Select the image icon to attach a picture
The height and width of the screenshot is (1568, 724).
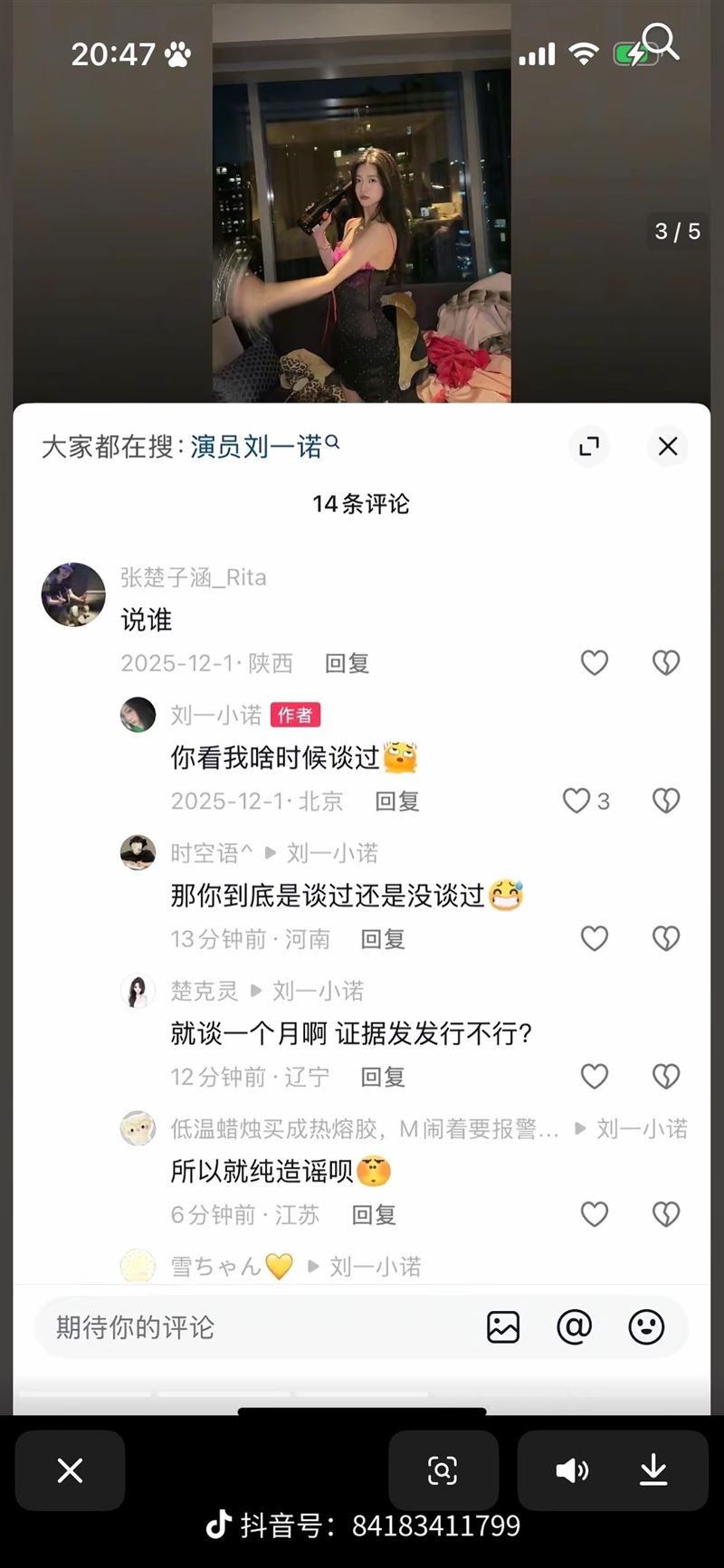(502, 1326)
